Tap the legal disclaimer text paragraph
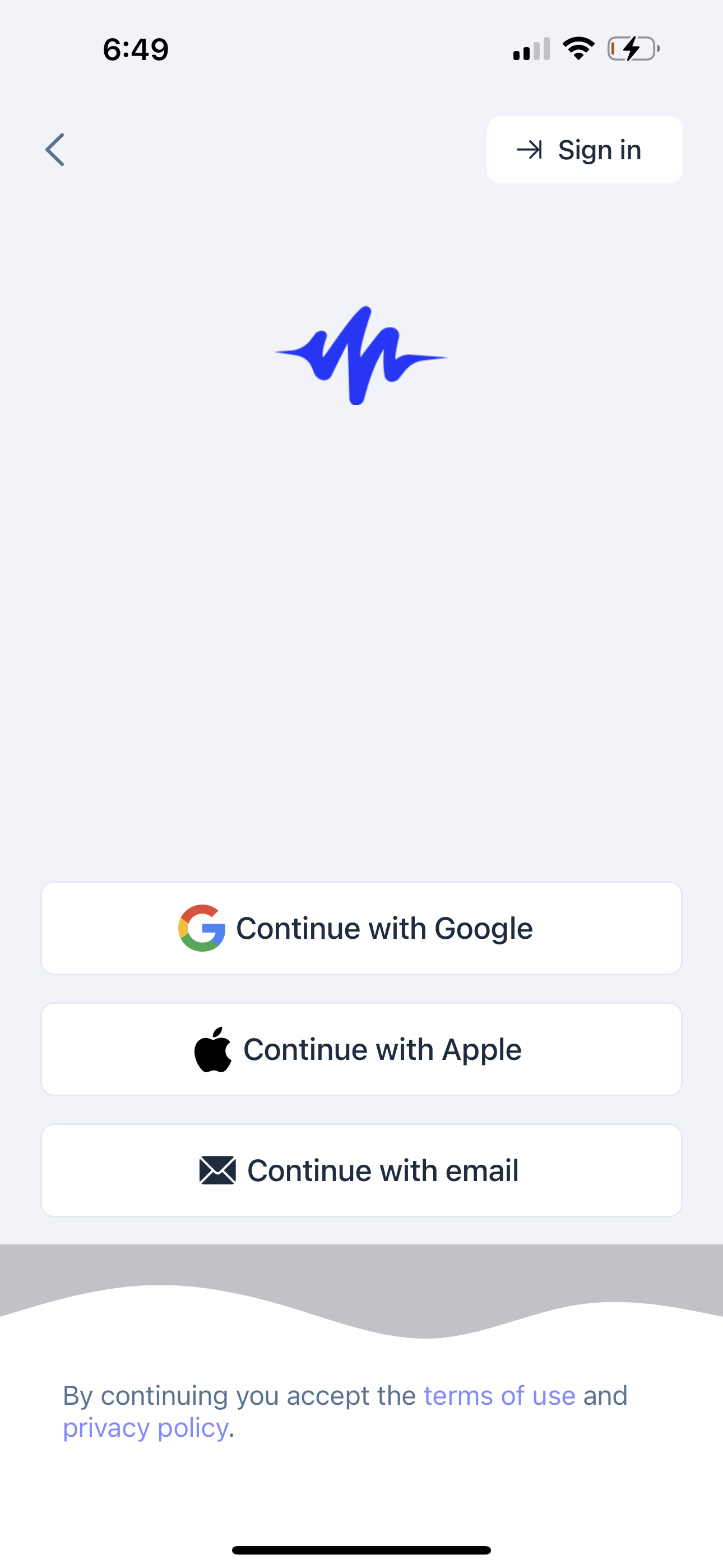This screenshot has width=723, height=1568. click(x=345, y=1411)
